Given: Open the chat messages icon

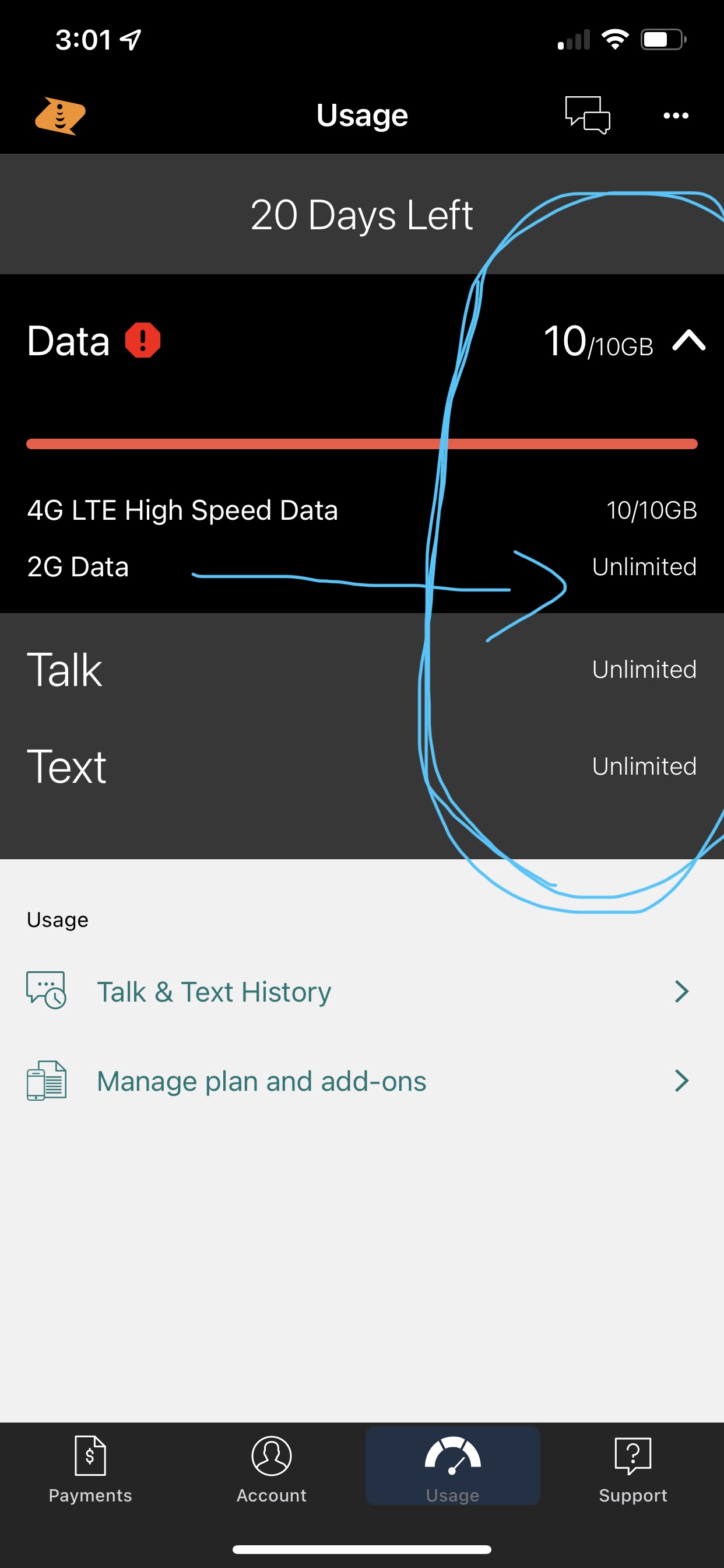Looking at the screenshot, I should (x=587, y=114).
